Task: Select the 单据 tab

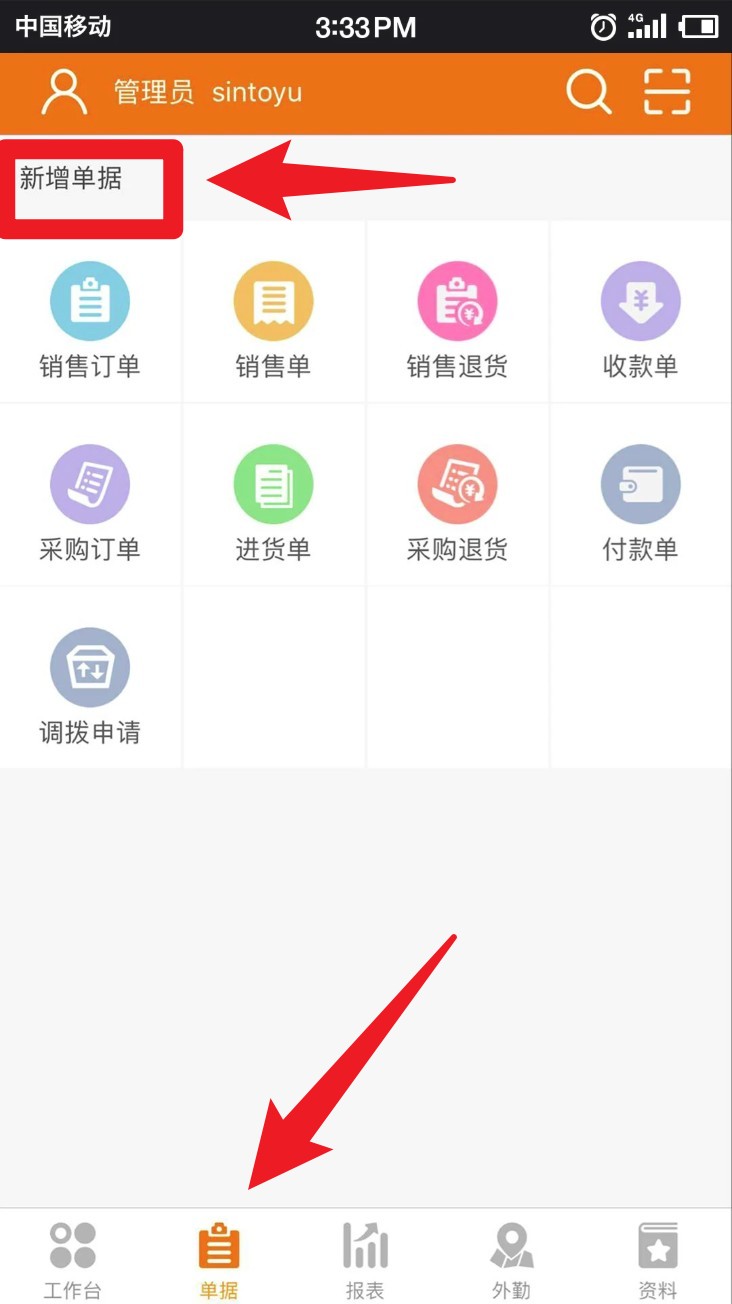Action: pos(219,1258)
